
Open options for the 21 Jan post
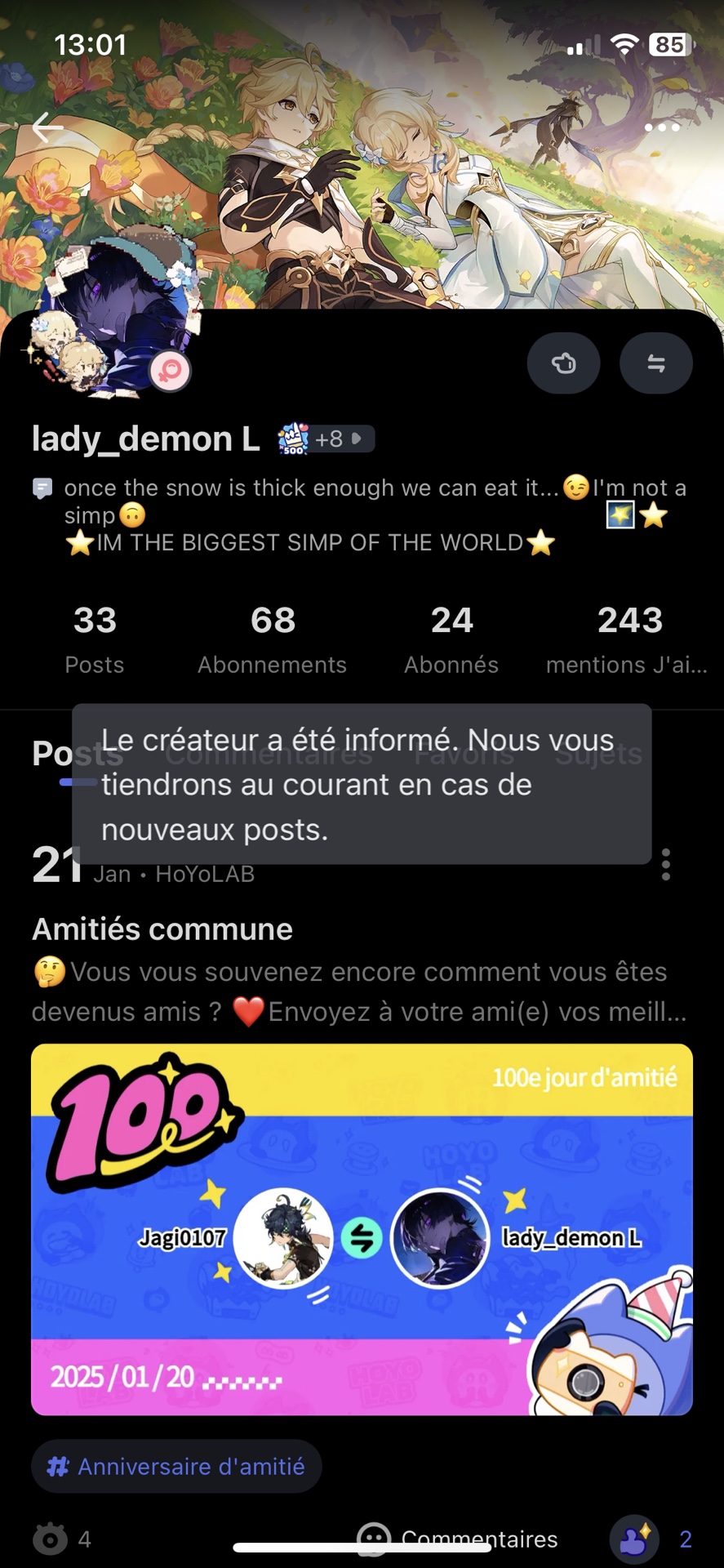click(x=666, y=864)
